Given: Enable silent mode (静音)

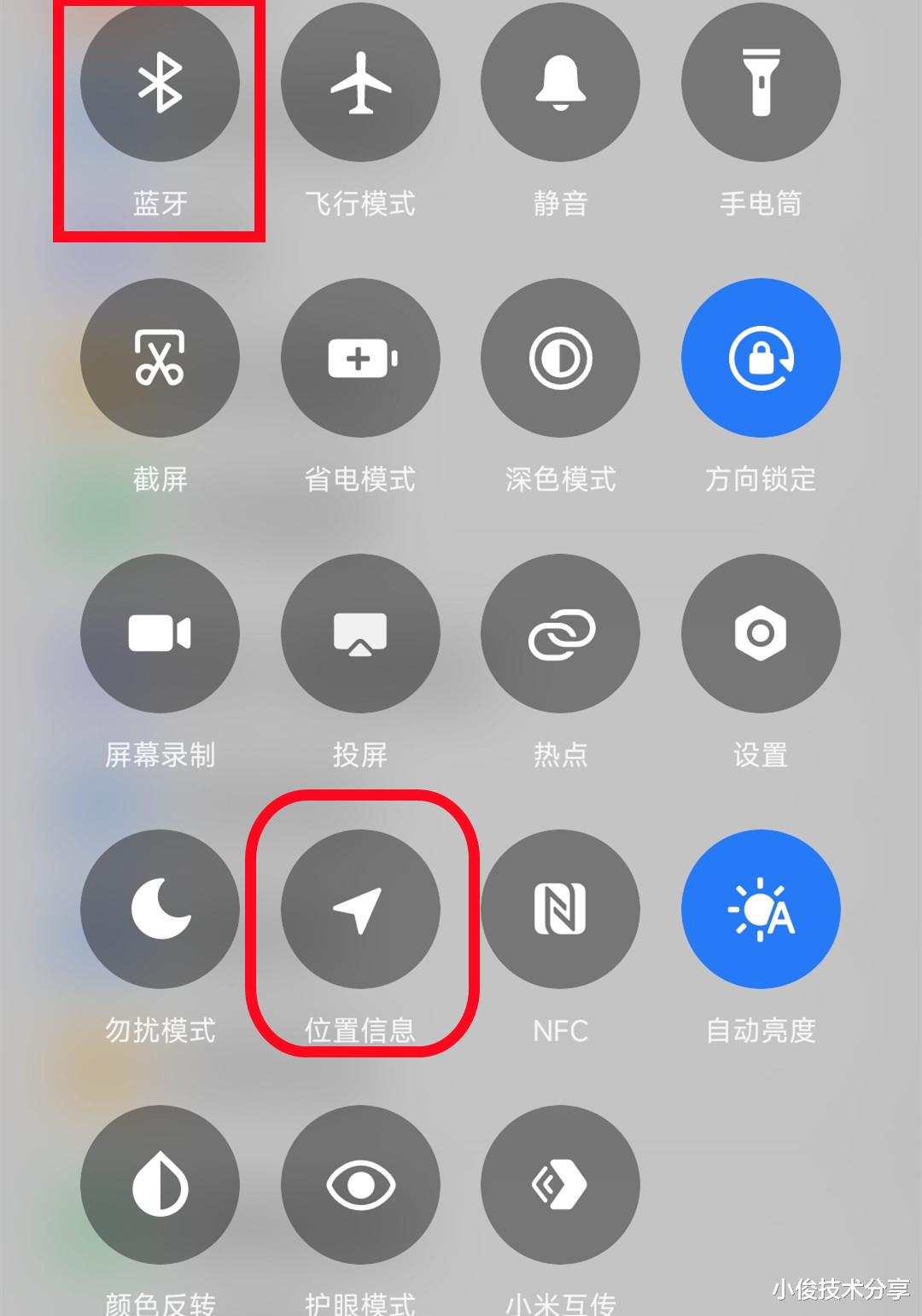Looking at the screenshot, I should (561, 81).
